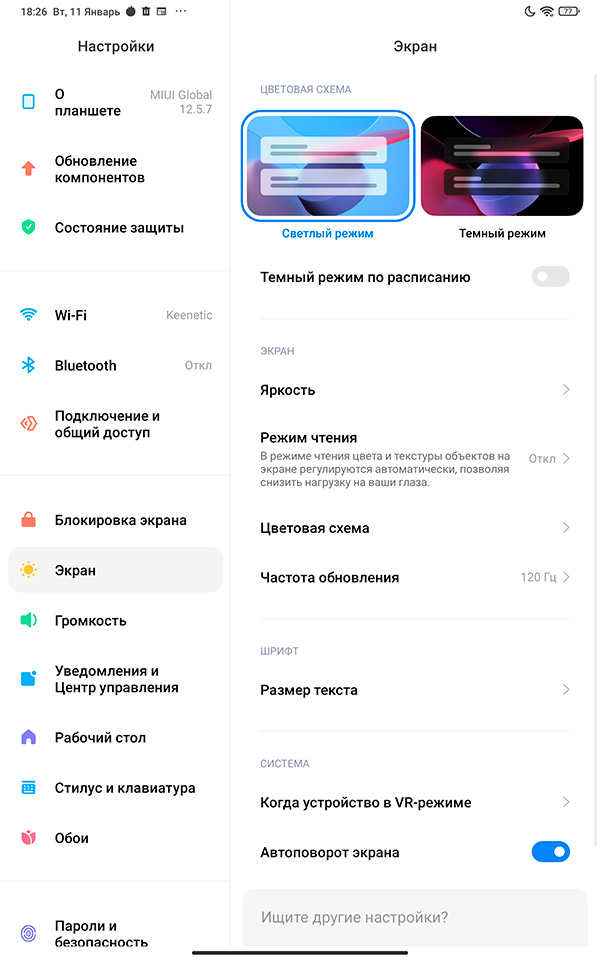The width and height of the screenshot is (600, 960).
Task: Select the Темный режим theme
Action: click(502, 166)
